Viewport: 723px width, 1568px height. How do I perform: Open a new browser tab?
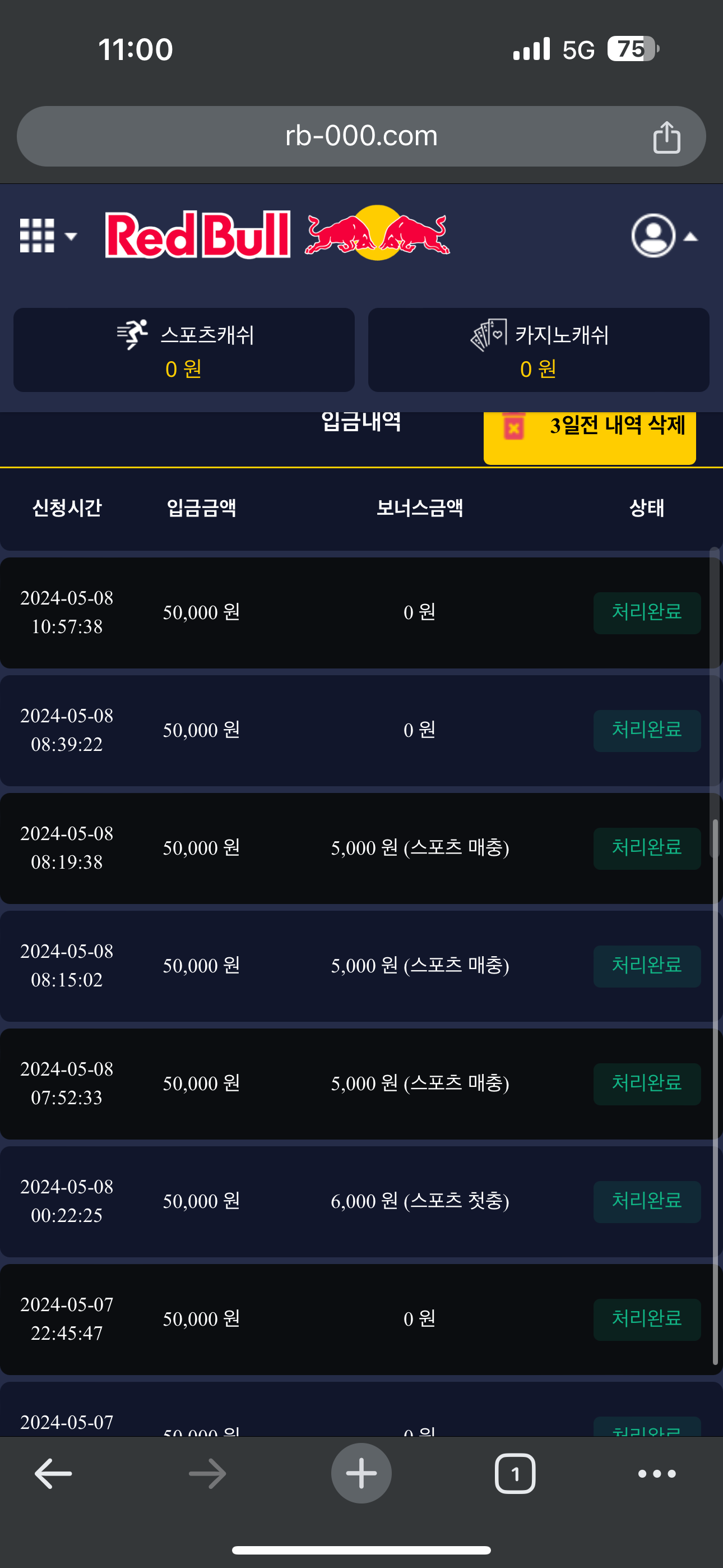(361, 1473)
